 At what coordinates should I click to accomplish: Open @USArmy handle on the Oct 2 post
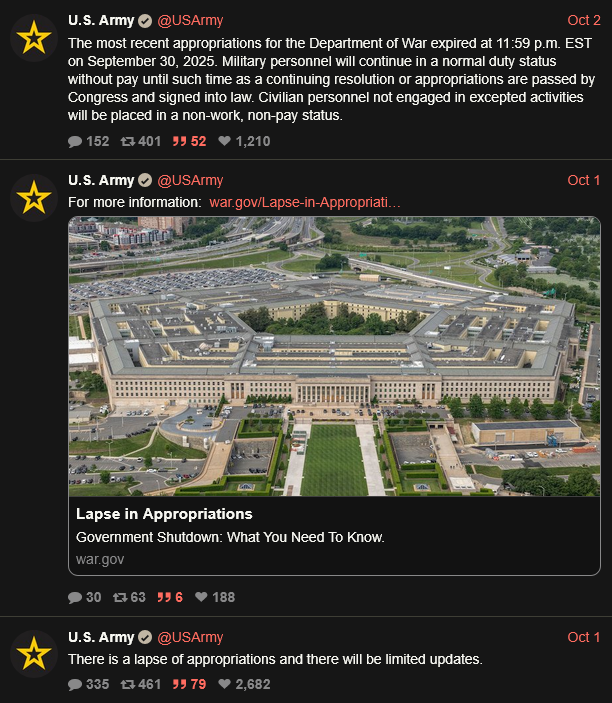coord(190,20)
